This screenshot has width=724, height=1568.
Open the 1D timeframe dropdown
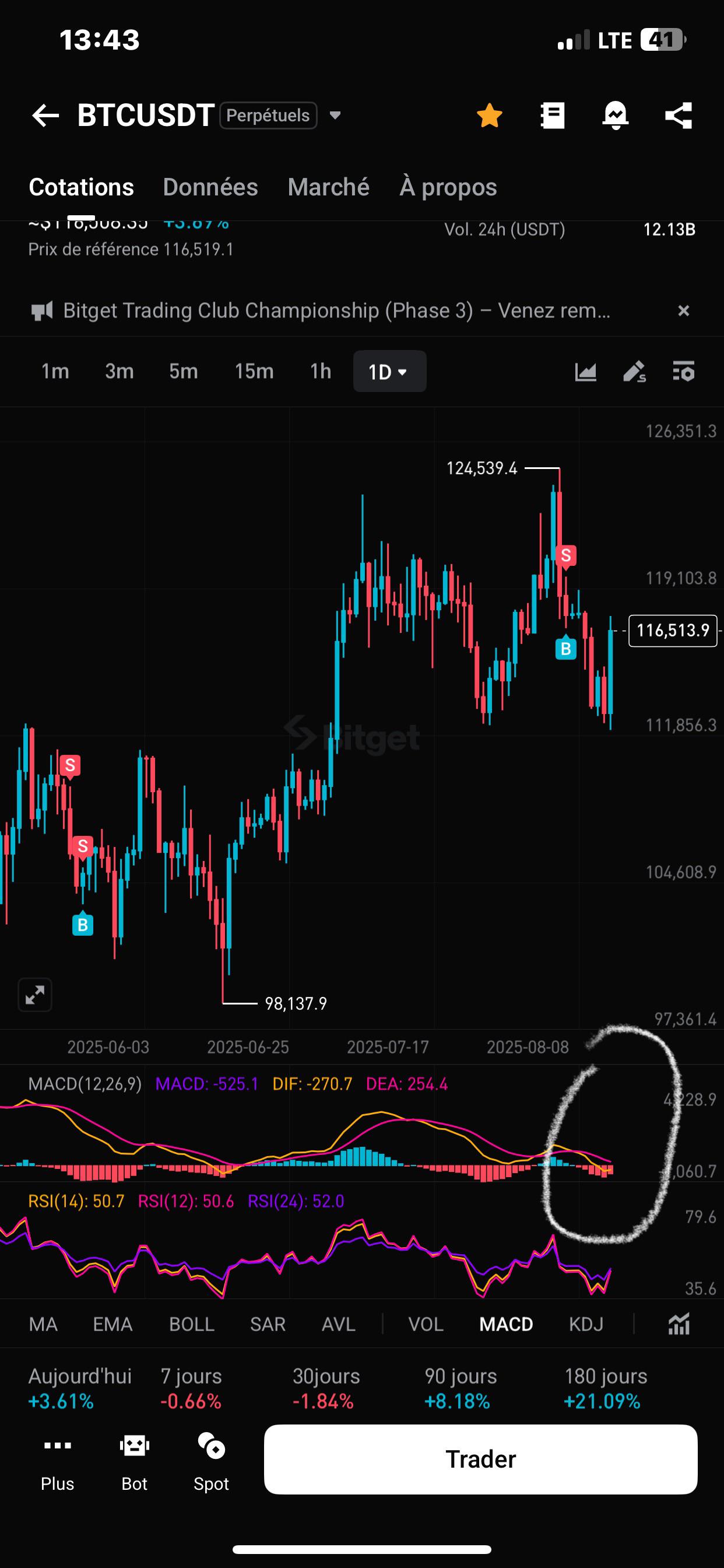coord(389,370)
